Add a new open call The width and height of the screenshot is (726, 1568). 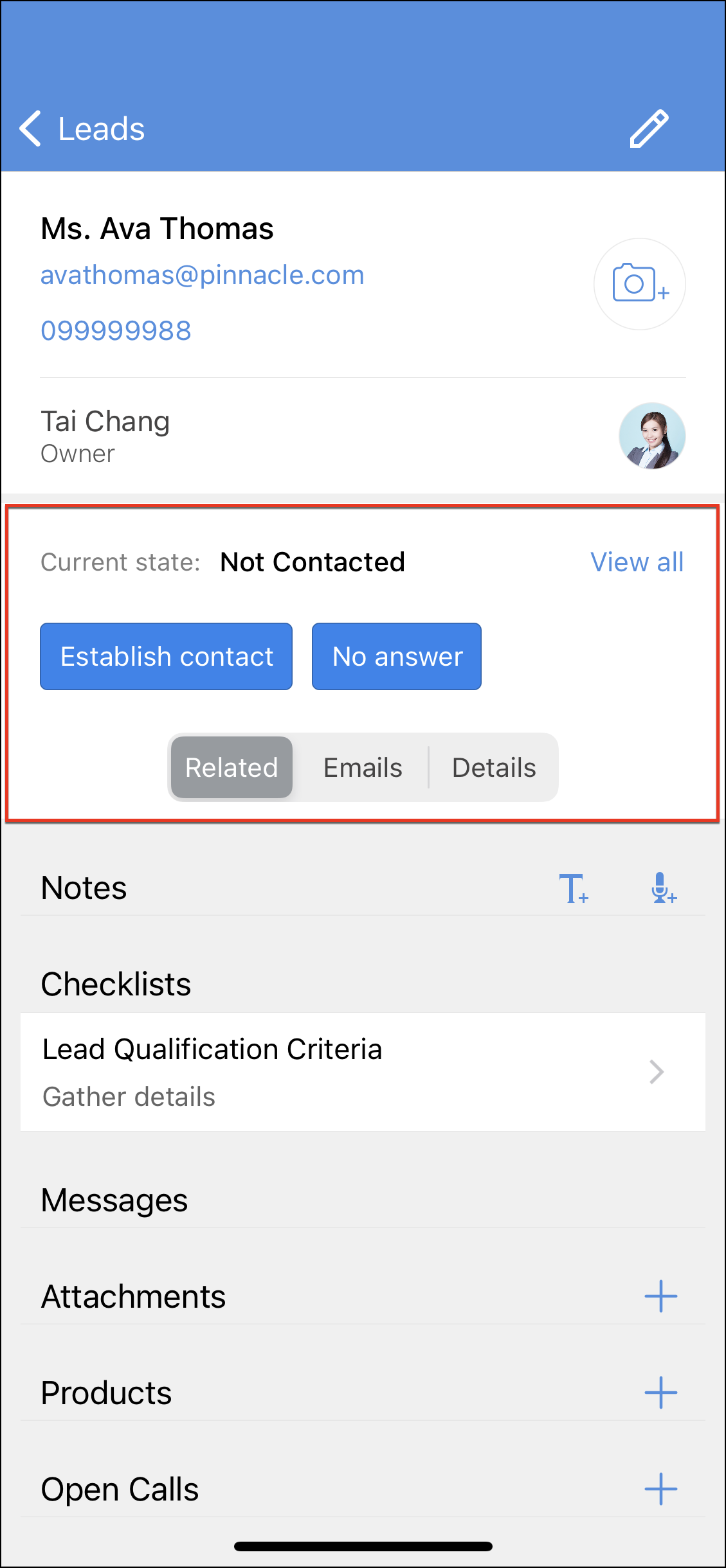660,1489
